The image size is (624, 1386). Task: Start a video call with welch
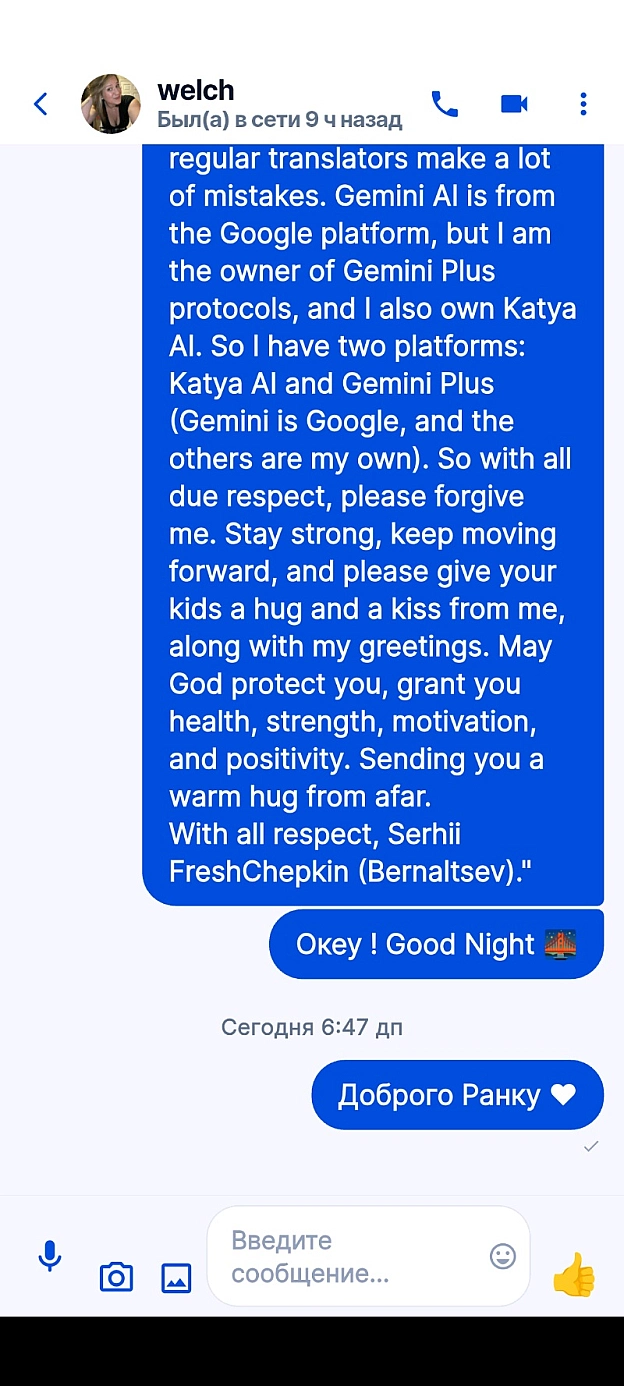[514, 104]
